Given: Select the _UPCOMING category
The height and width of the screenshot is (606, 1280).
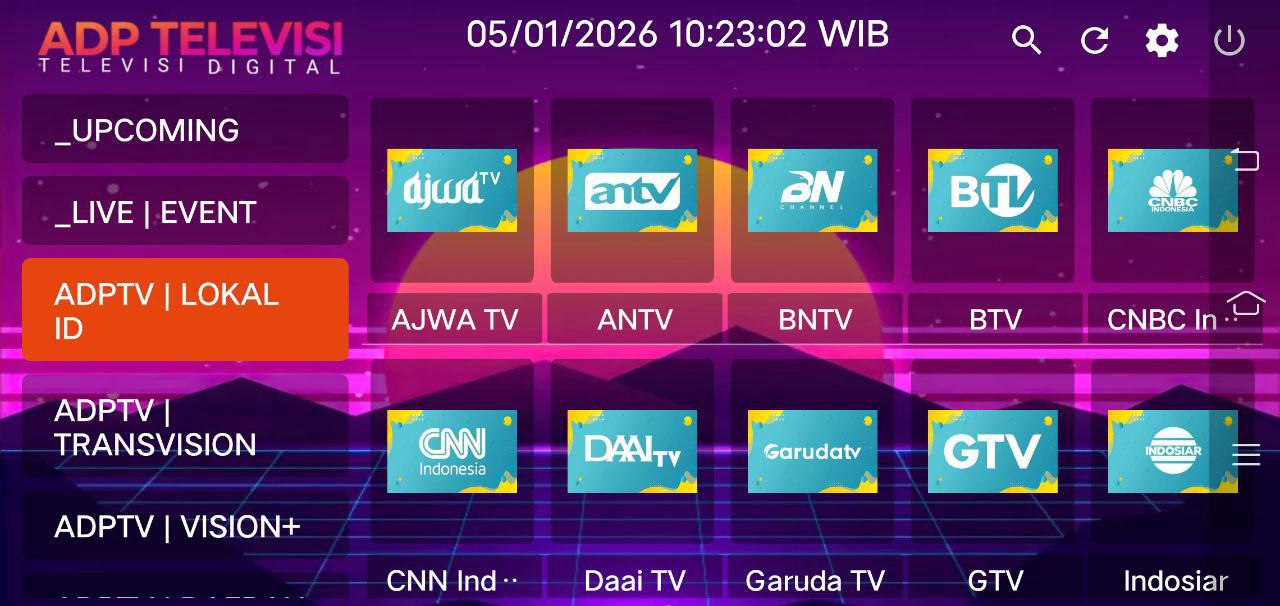Looking at the screenshot, I should pos(185,130).
